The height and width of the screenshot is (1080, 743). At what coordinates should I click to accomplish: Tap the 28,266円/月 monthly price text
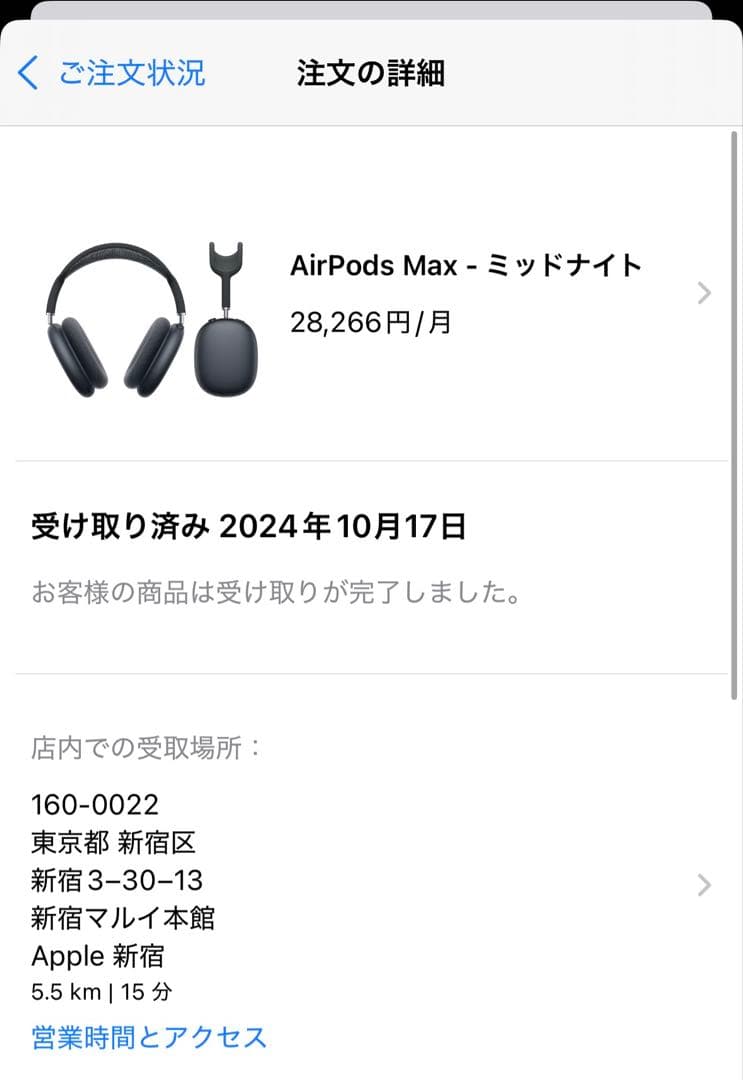(x=370, y=323)
